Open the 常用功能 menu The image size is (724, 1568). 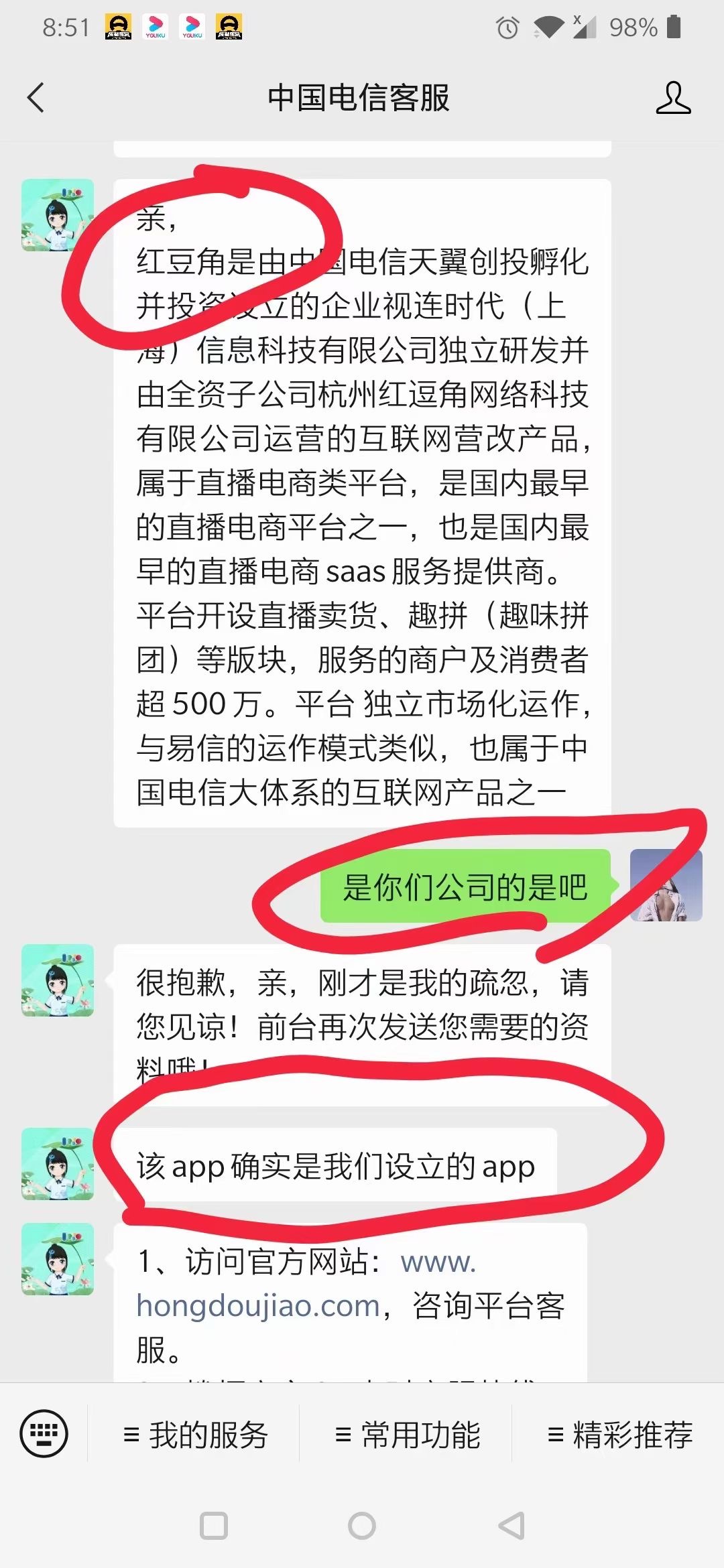[x=407, y=1435]
